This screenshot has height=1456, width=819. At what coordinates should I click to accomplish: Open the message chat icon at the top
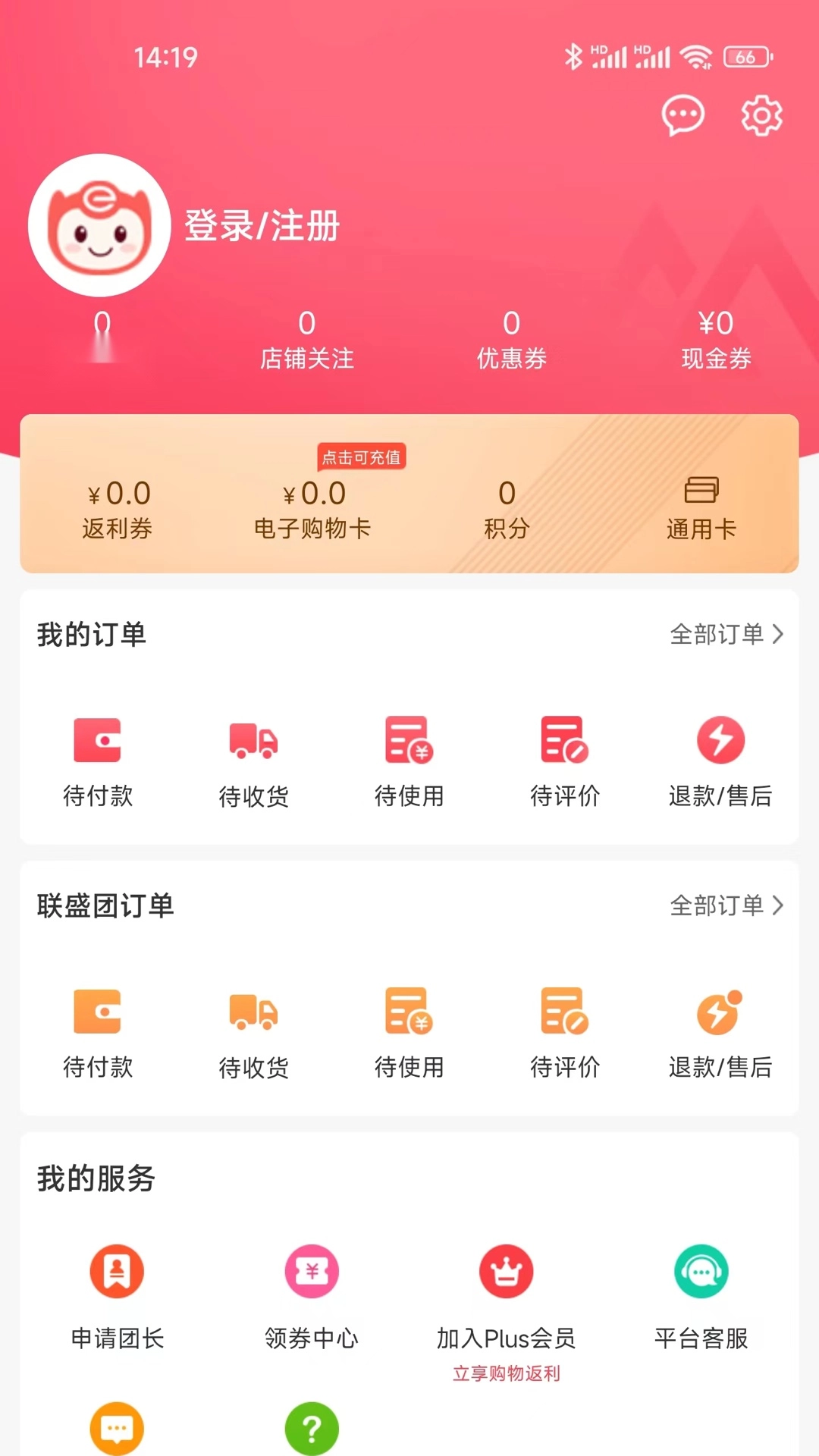point(682,115)
